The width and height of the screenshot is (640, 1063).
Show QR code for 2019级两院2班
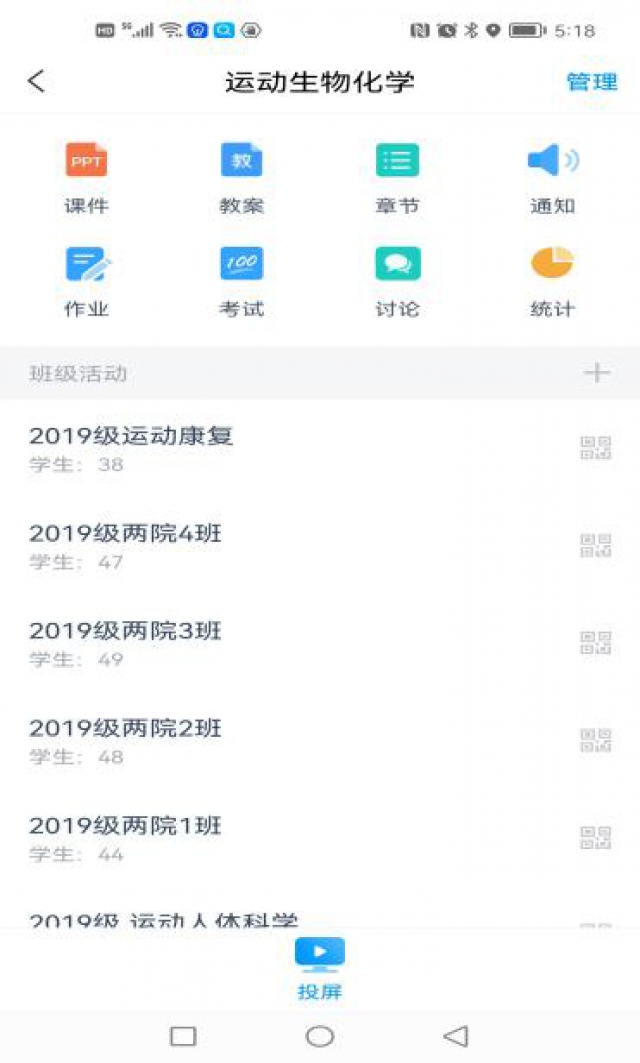point(596,740)
